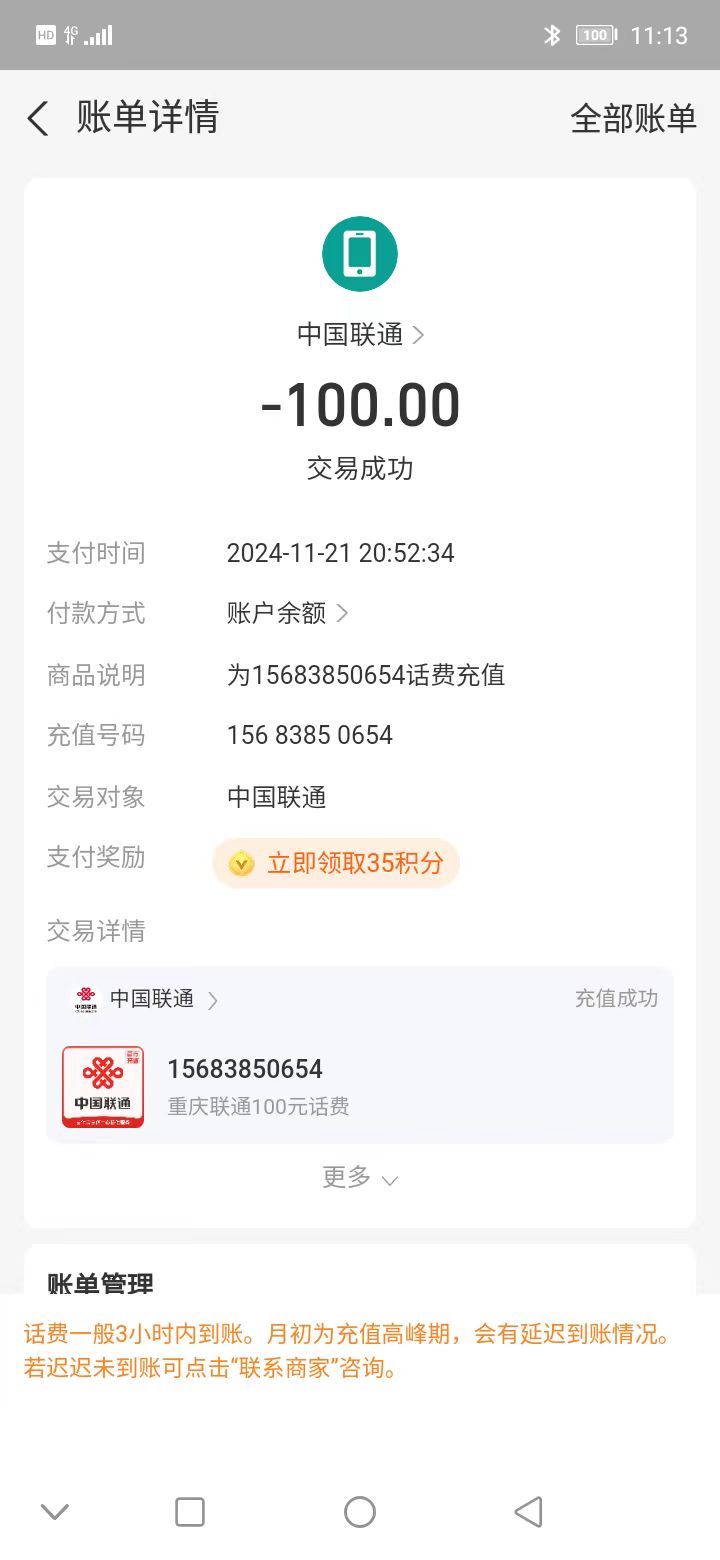Tap the system home button

pos(360,1512)
